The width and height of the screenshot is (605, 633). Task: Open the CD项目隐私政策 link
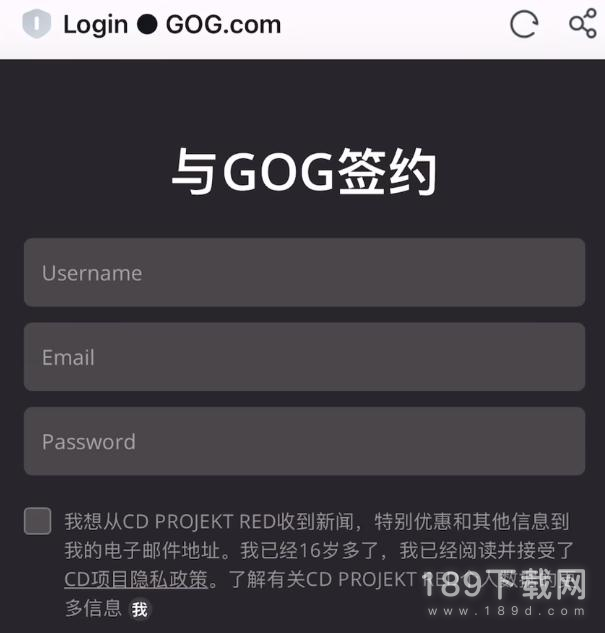click(x=136, y=579)
